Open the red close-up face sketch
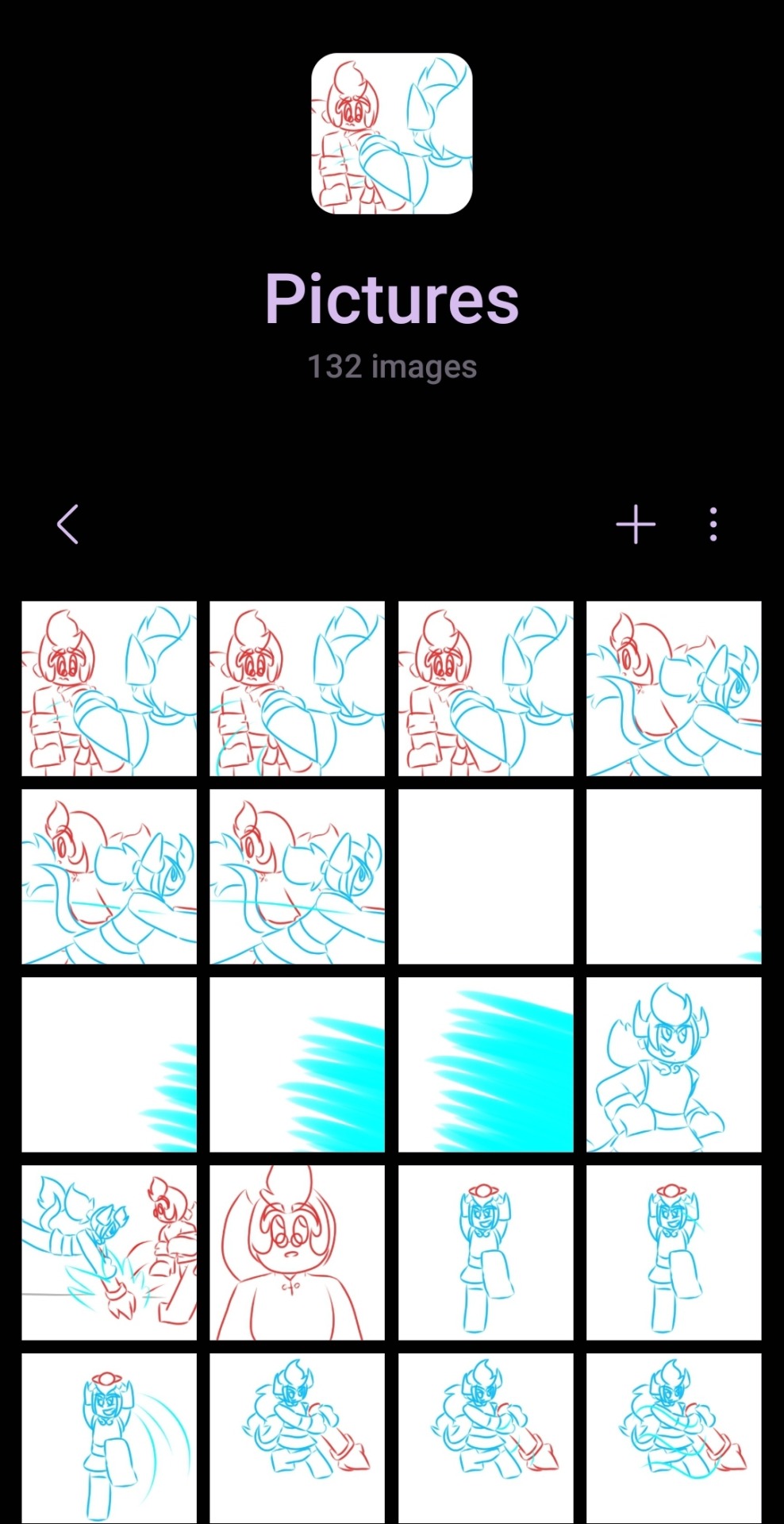This screenshot has width=784, height=1524. (297, 1253)
